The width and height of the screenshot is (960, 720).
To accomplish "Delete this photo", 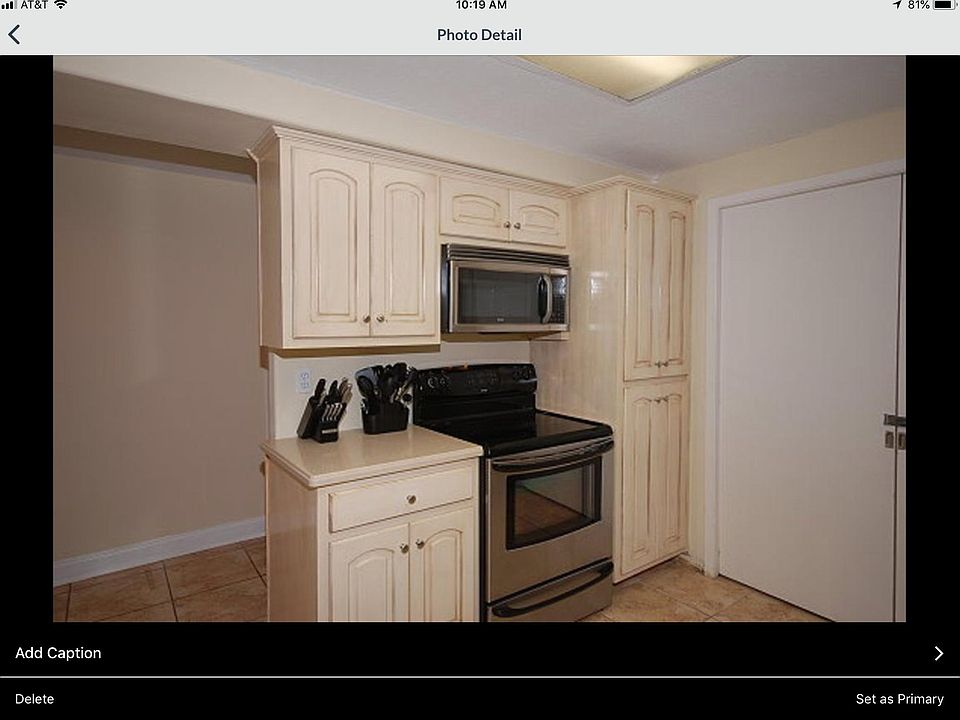I will tap(35, 699).
